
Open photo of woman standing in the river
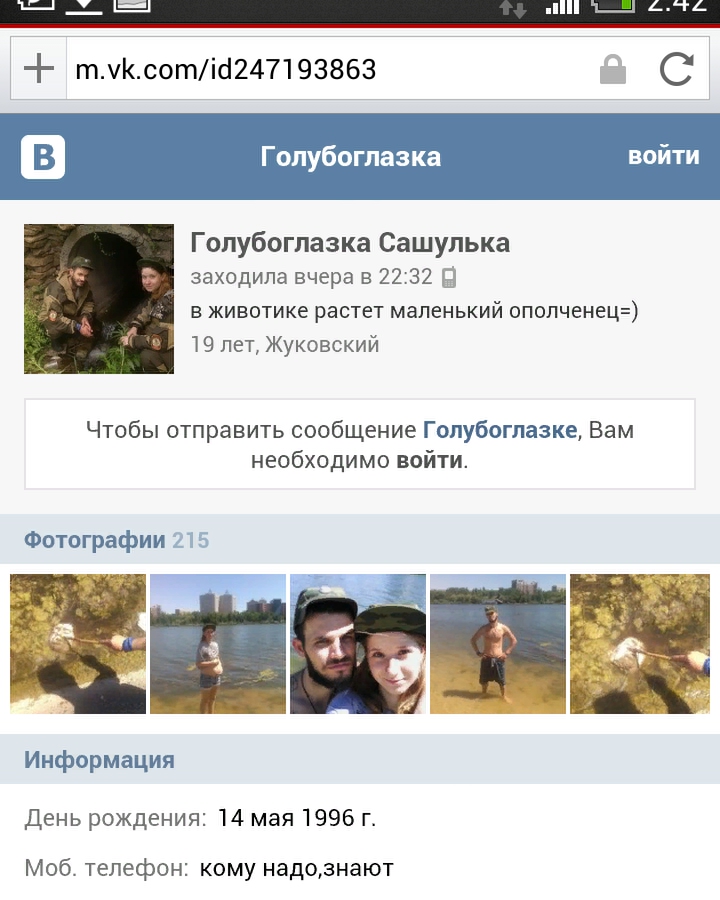218,644
